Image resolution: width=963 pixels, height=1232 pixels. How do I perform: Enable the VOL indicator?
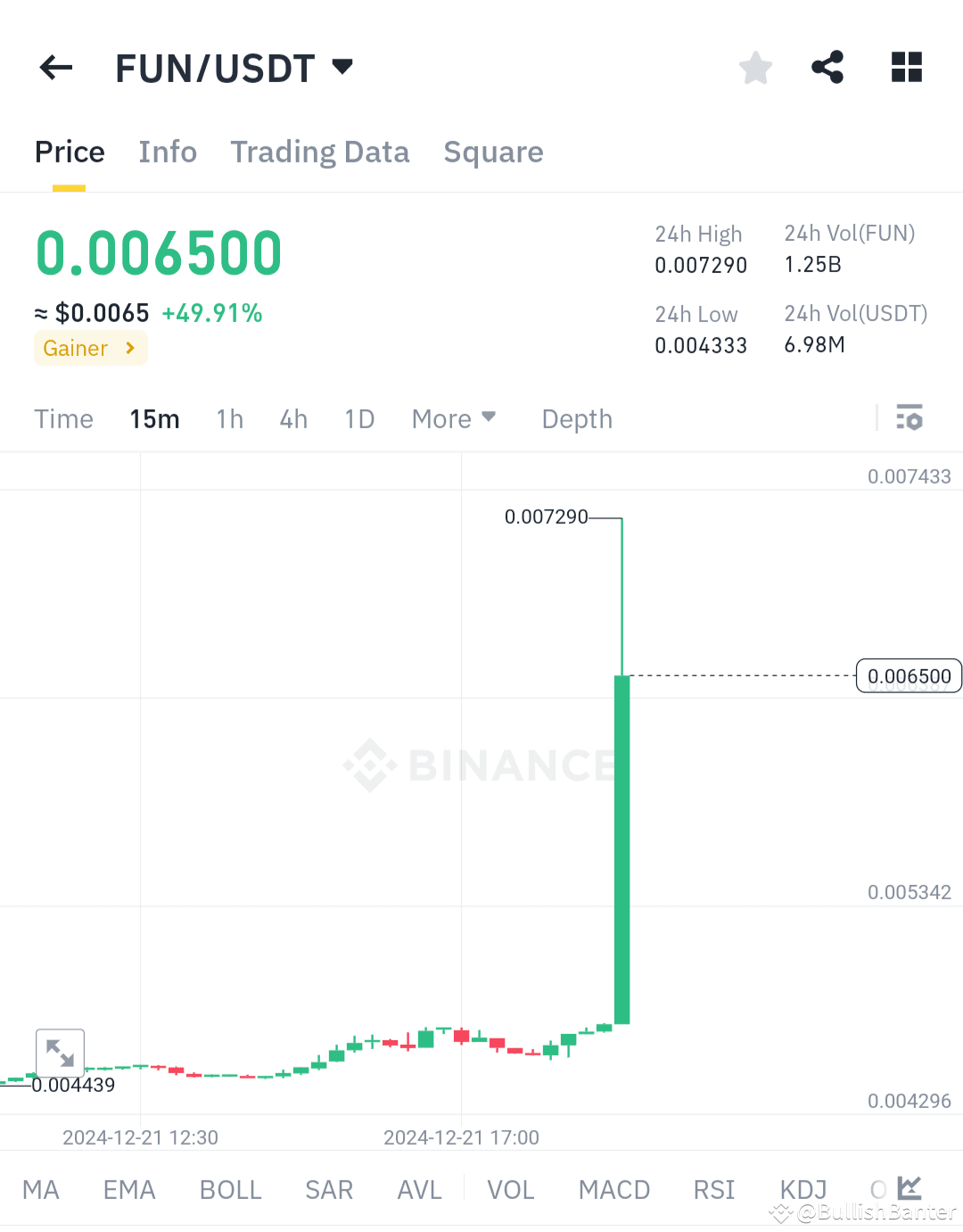pyautogui.click(x=510, y=1188)
